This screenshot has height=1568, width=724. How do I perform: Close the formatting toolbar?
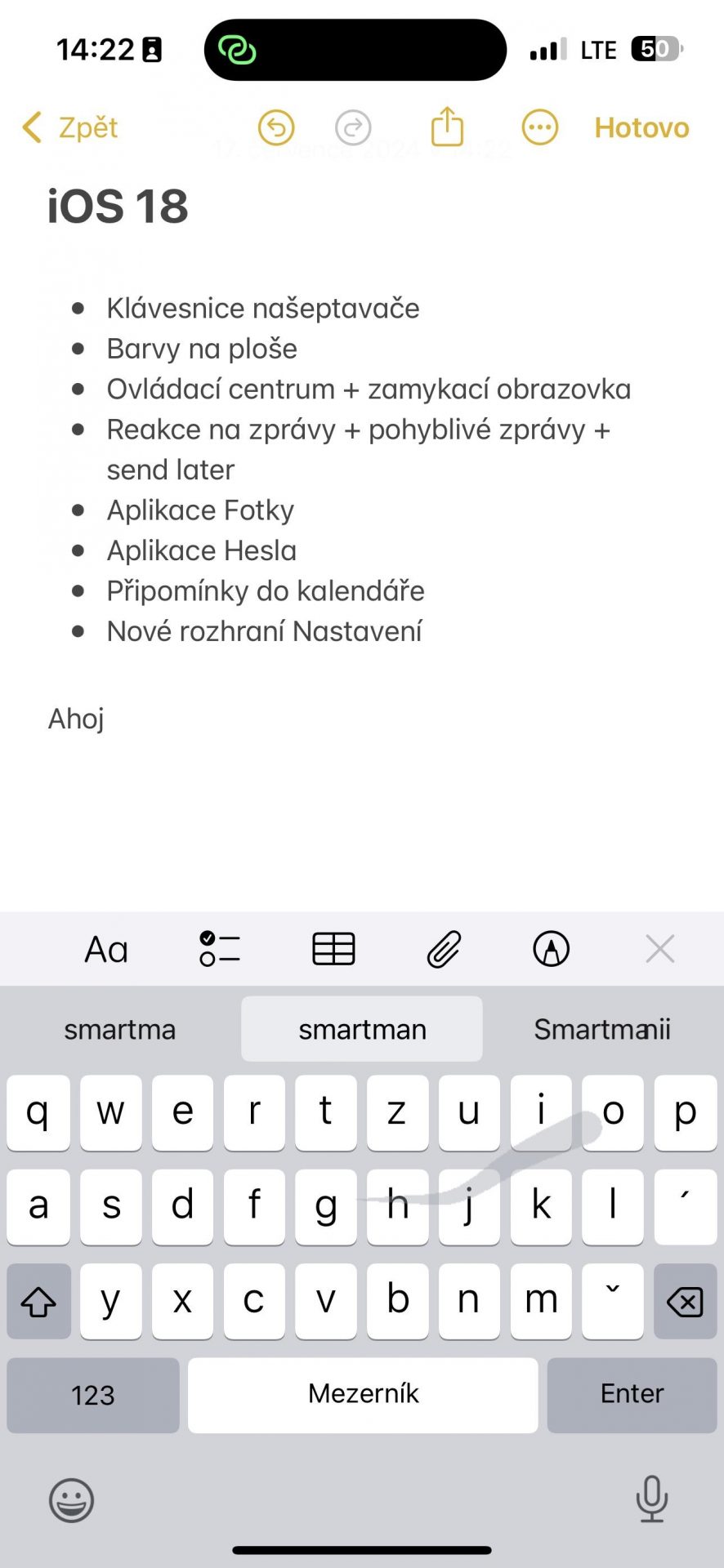[x=660, y=949]
